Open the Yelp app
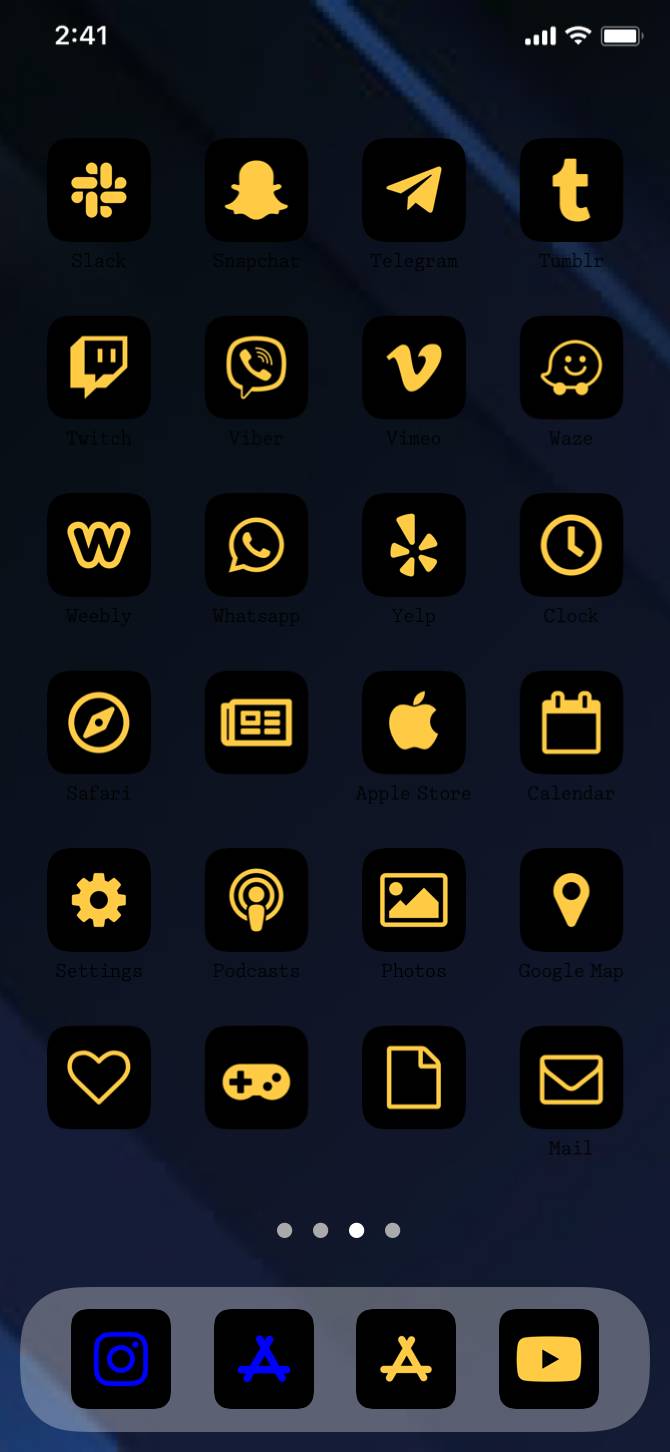 click(x=414, y=545)
